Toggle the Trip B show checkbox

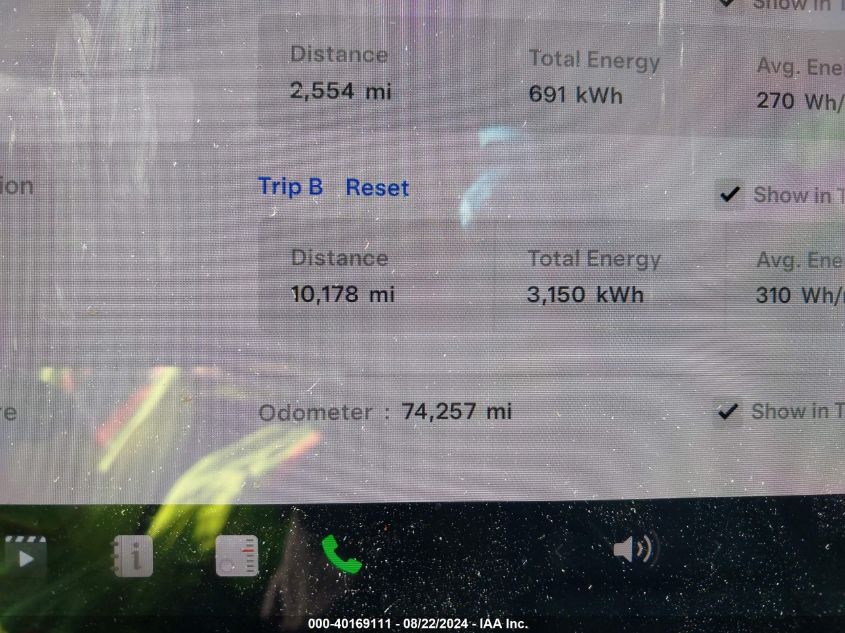click(730, 195)
